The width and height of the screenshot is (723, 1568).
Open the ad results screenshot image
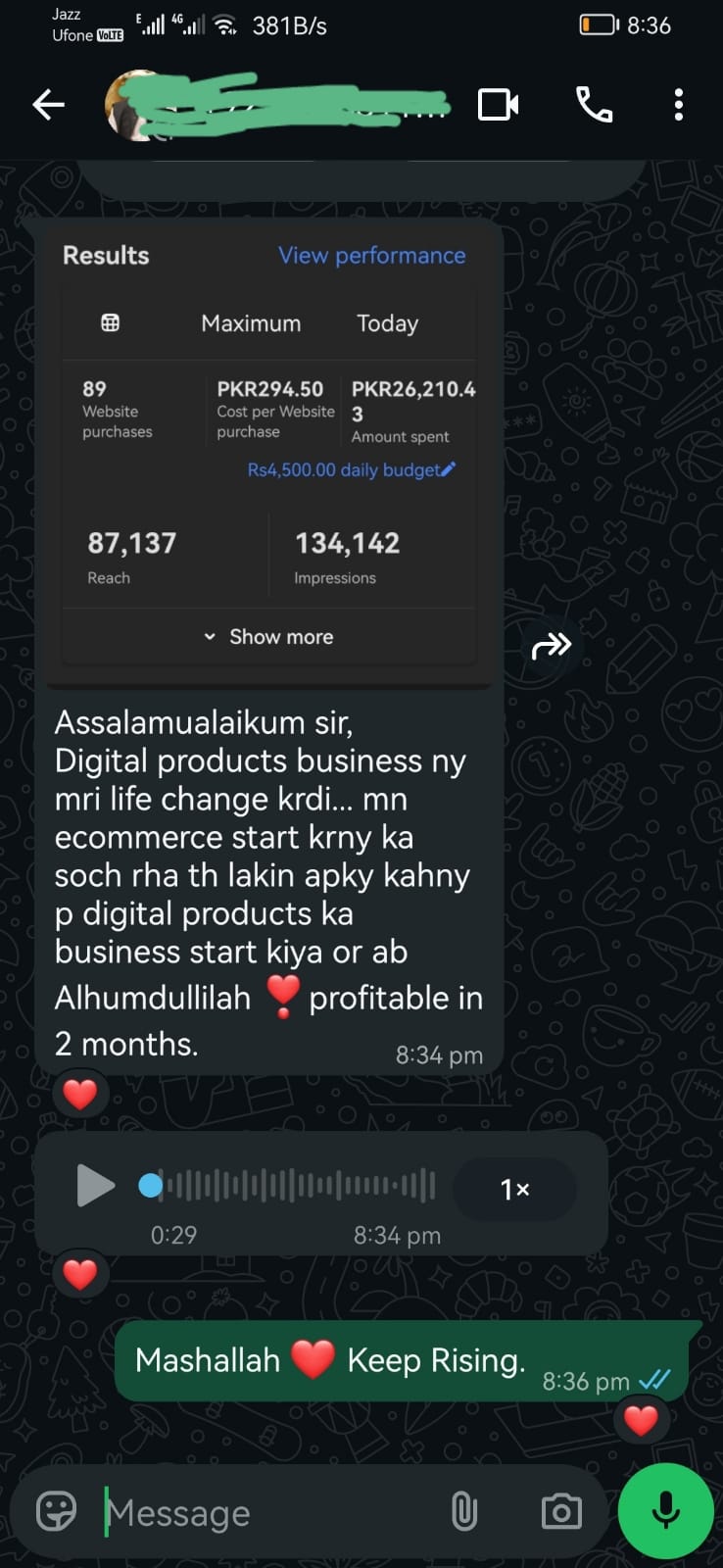pos(268,451)
